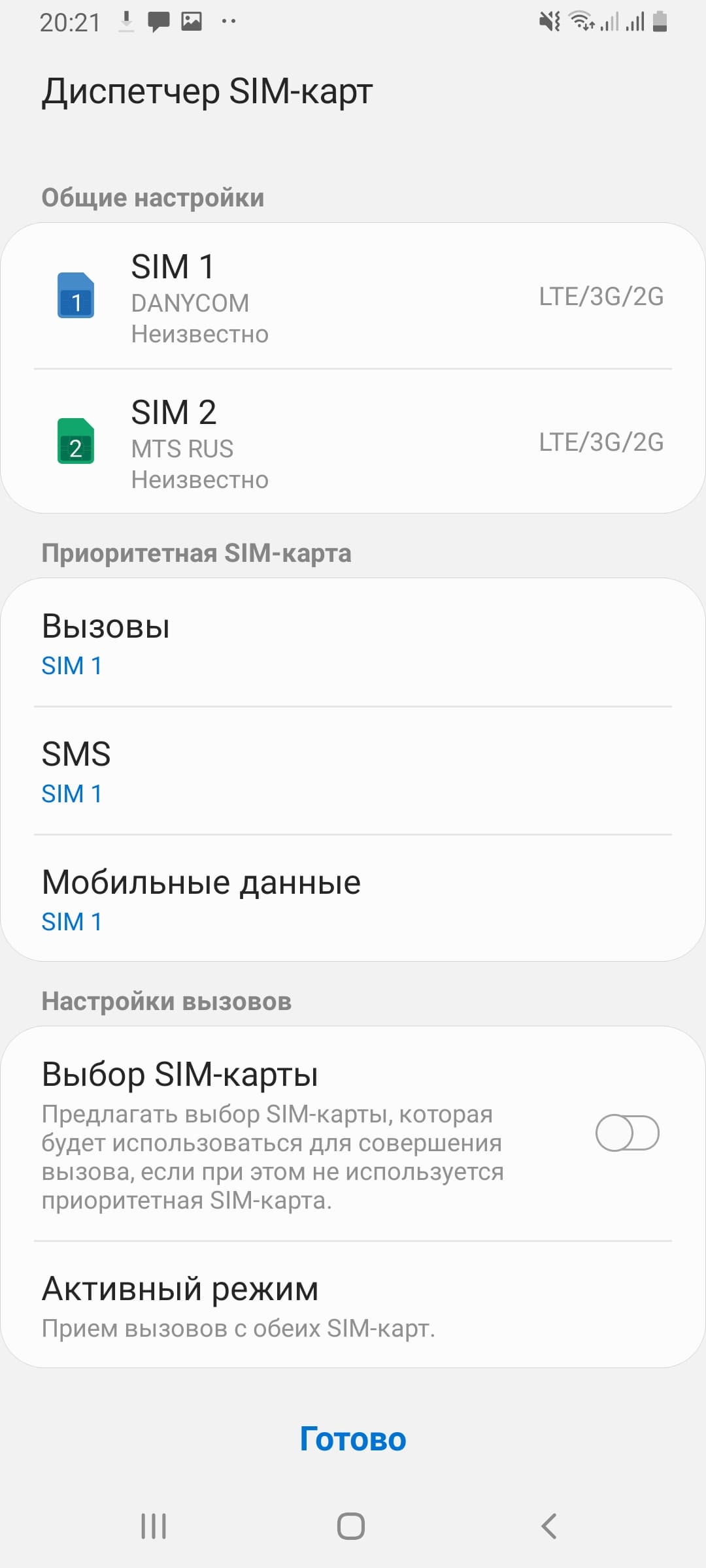Tap the Готово button
This screenshot has height=1568, width=706.
353,1439
